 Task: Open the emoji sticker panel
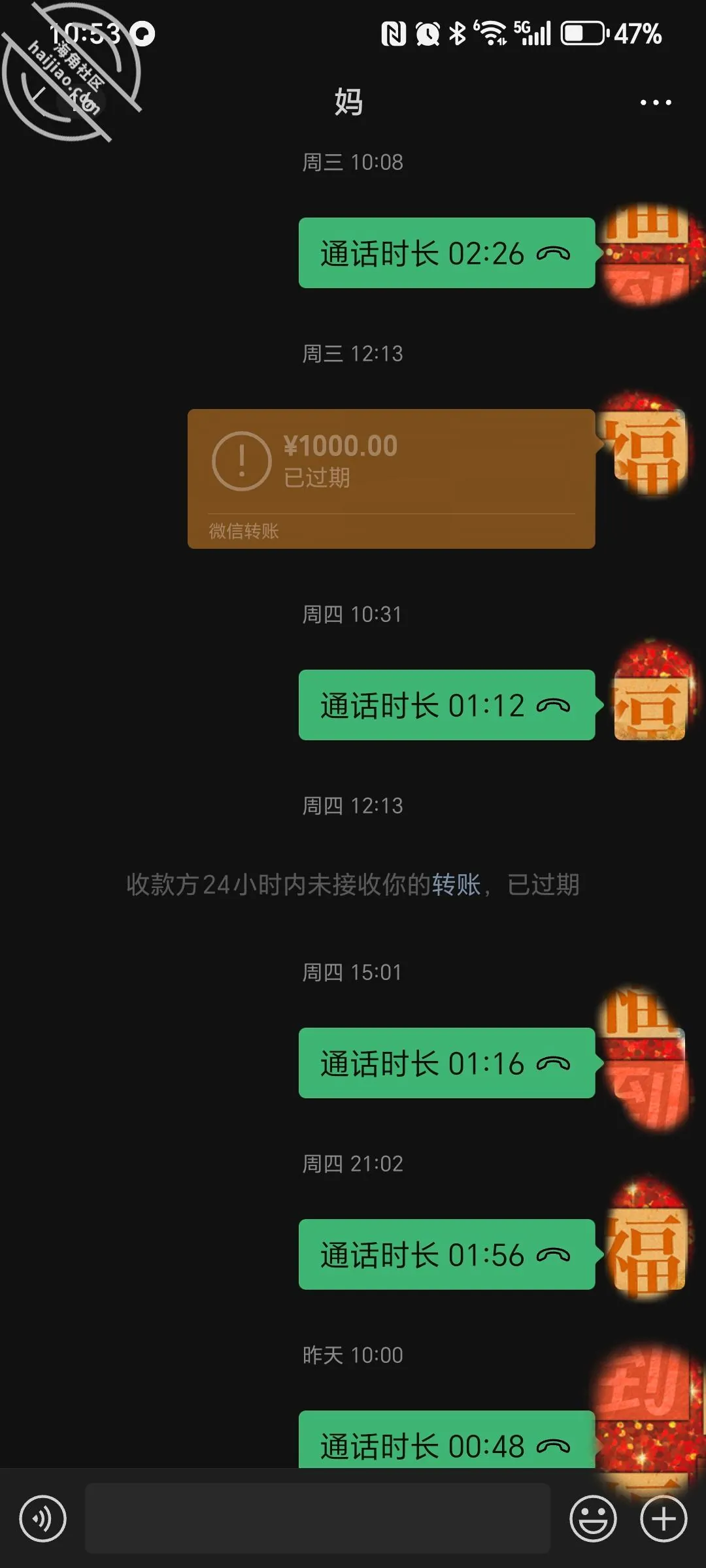pyautogui.click(x=593, y=1518)
